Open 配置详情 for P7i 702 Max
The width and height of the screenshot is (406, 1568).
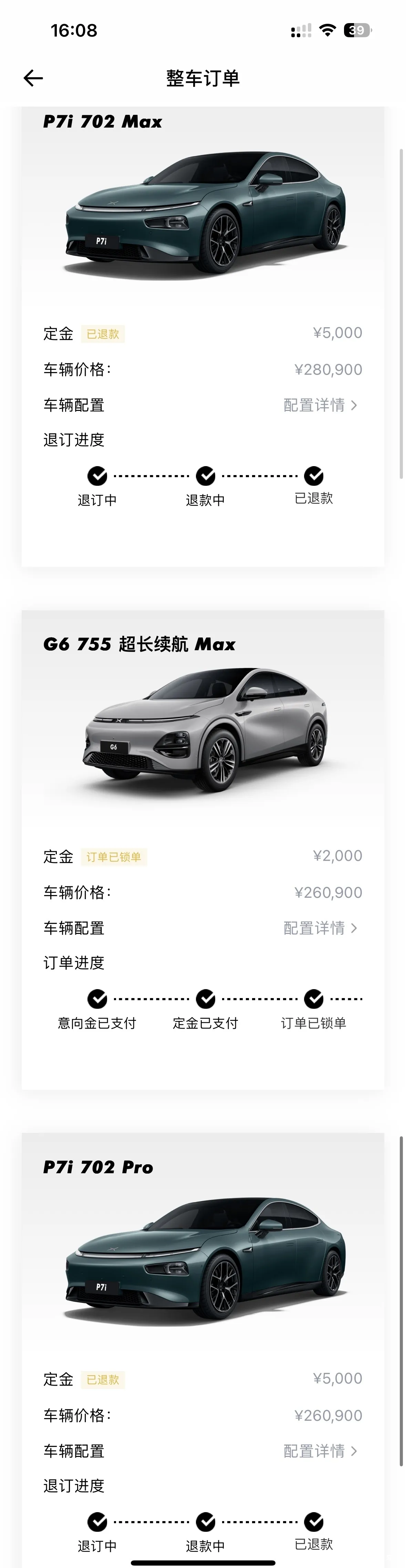[320, 405]
